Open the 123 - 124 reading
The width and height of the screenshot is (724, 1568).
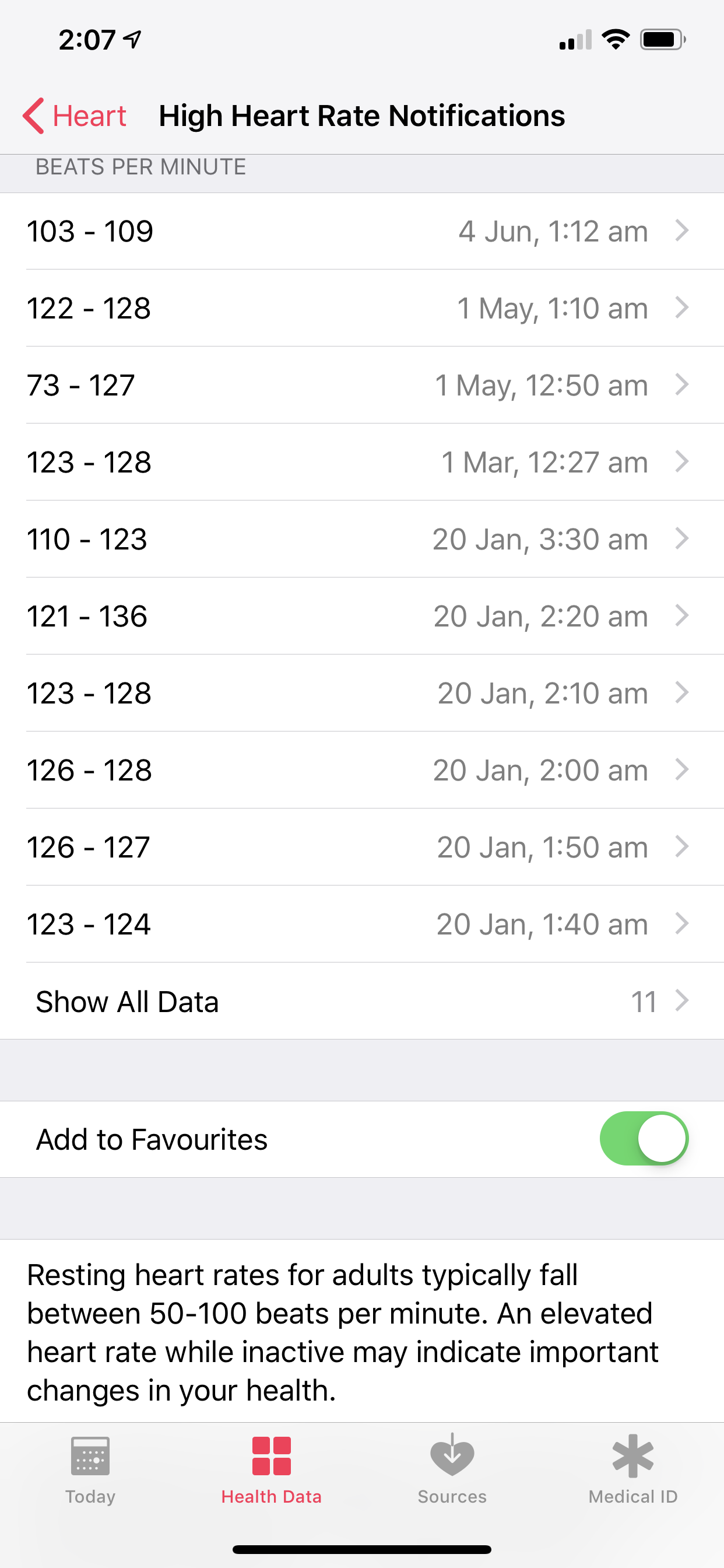[x=362, y=924]
